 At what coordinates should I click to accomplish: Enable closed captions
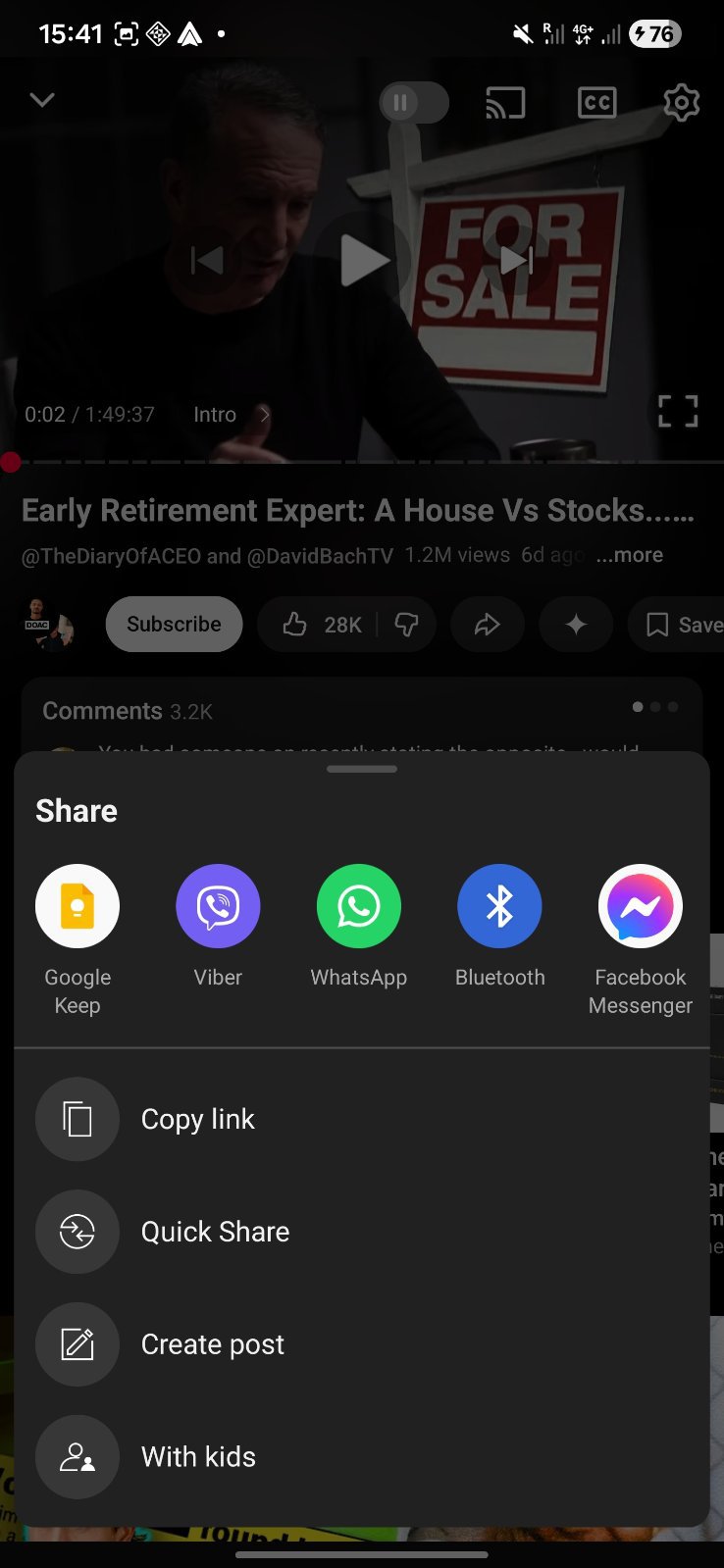596,102
